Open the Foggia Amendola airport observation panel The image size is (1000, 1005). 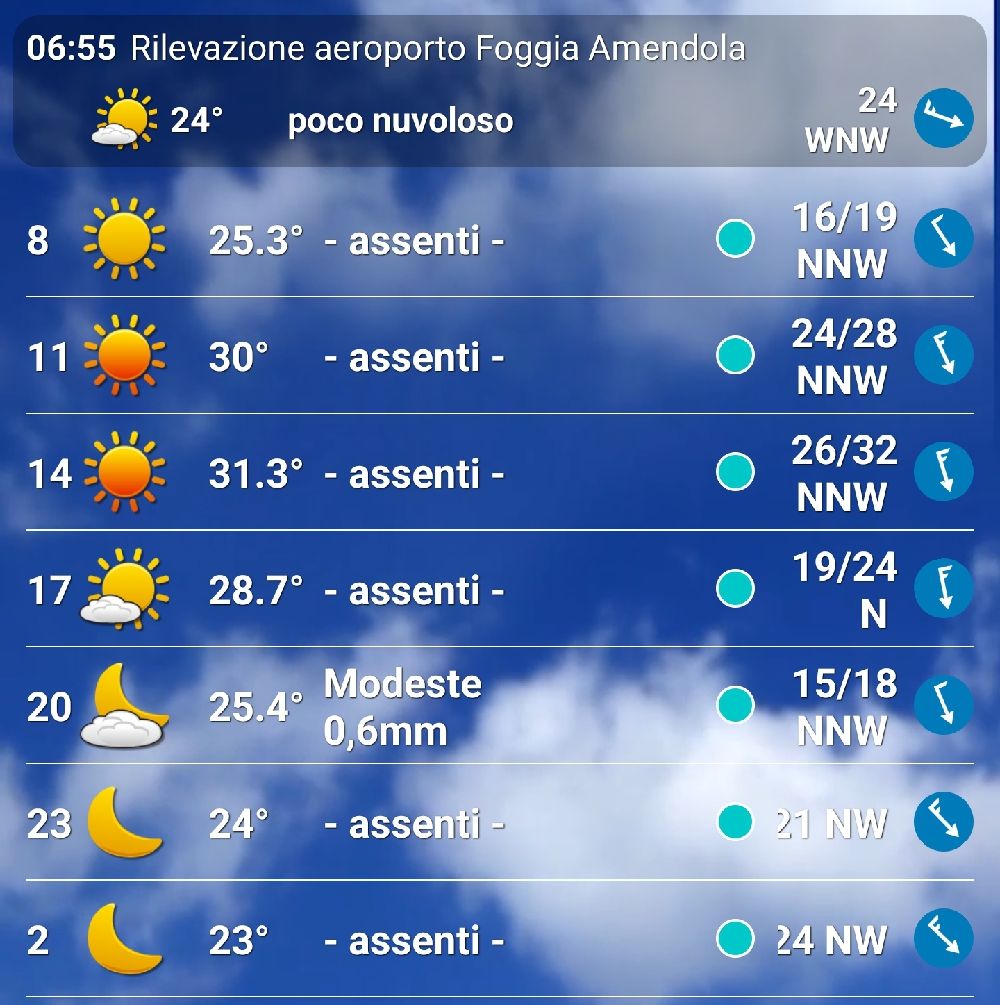click(498, 92)
